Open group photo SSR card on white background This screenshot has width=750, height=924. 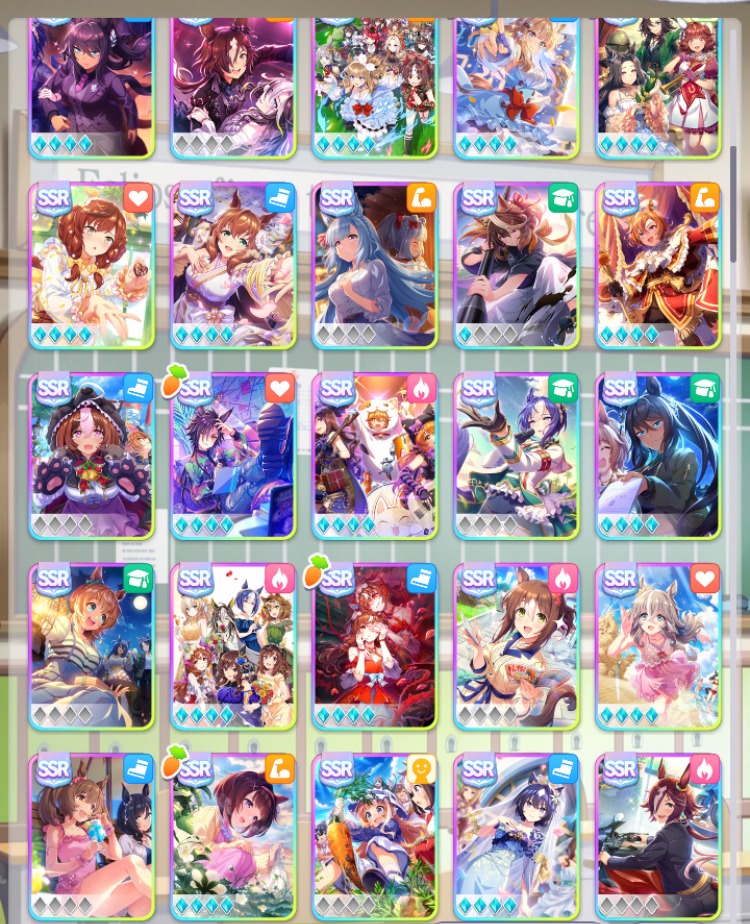[233, 645]
